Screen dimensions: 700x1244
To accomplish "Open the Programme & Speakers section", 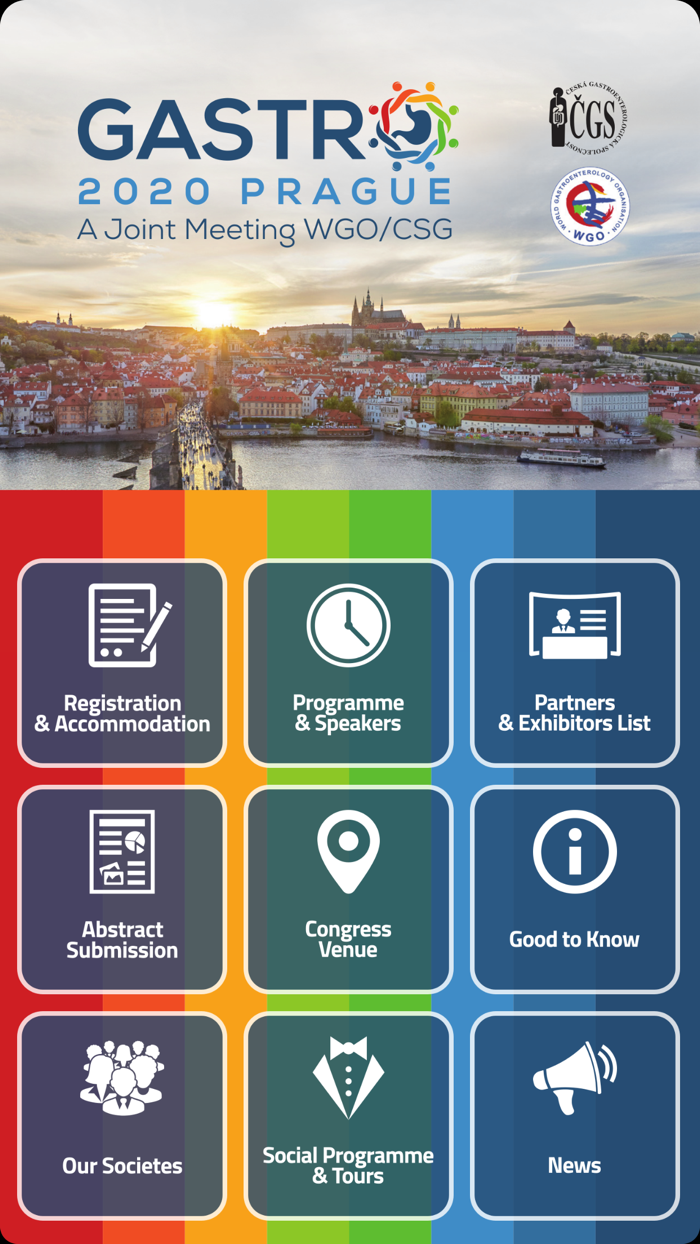I will [348, 663].
